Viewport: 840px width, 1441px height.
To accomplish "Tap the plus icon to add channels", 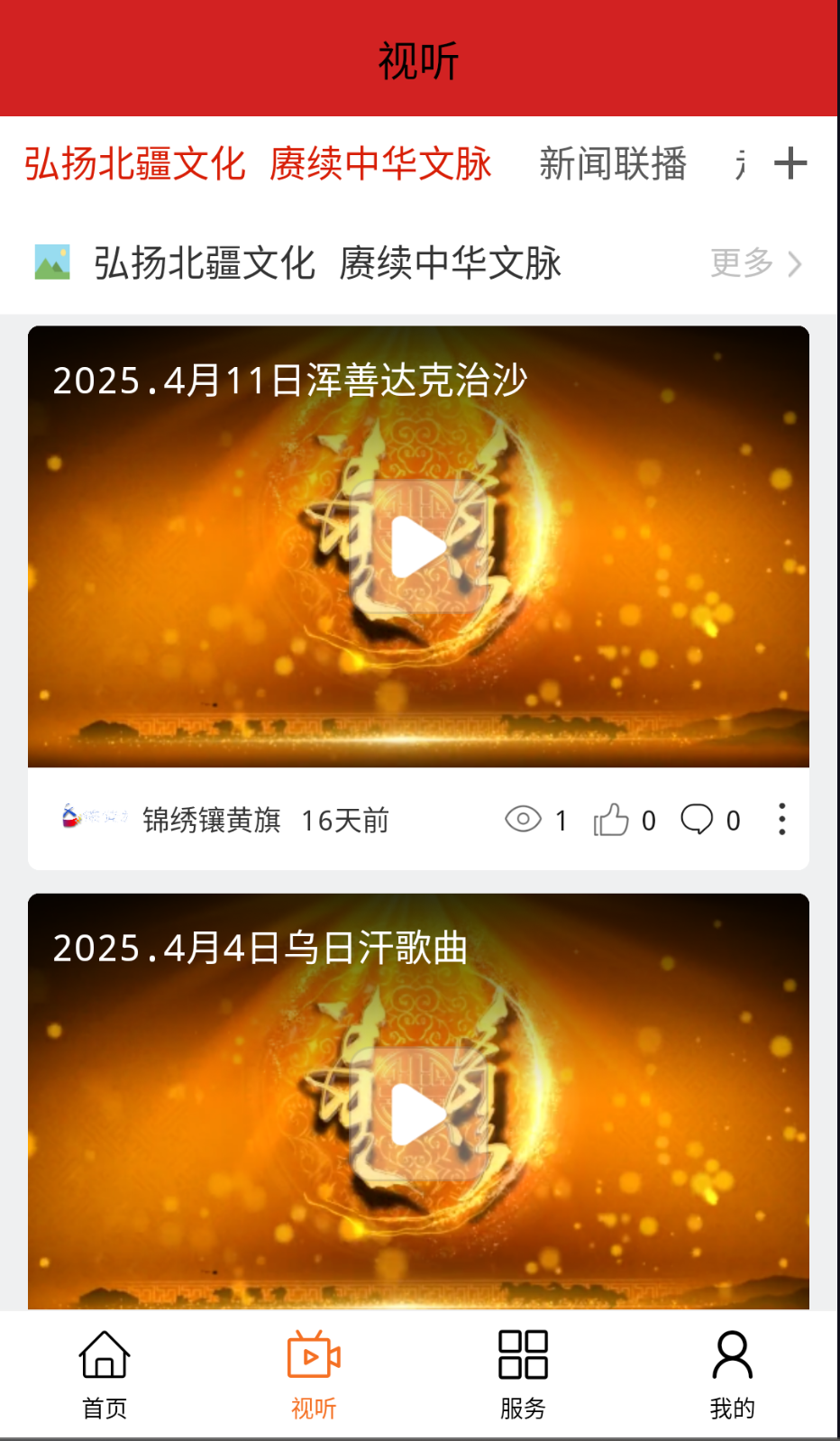I will point(792,162).
